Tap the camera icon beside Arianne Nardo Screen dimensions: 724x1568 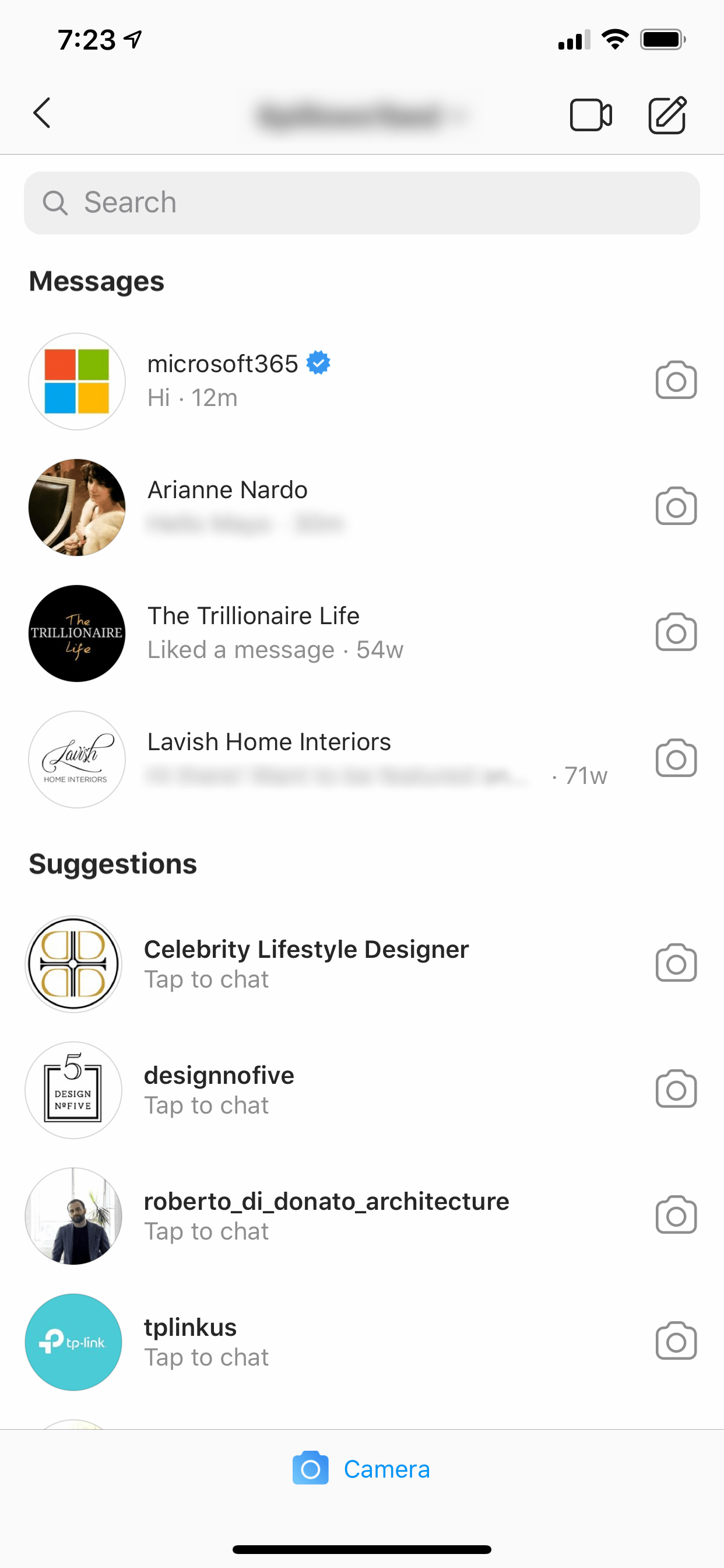676,506
